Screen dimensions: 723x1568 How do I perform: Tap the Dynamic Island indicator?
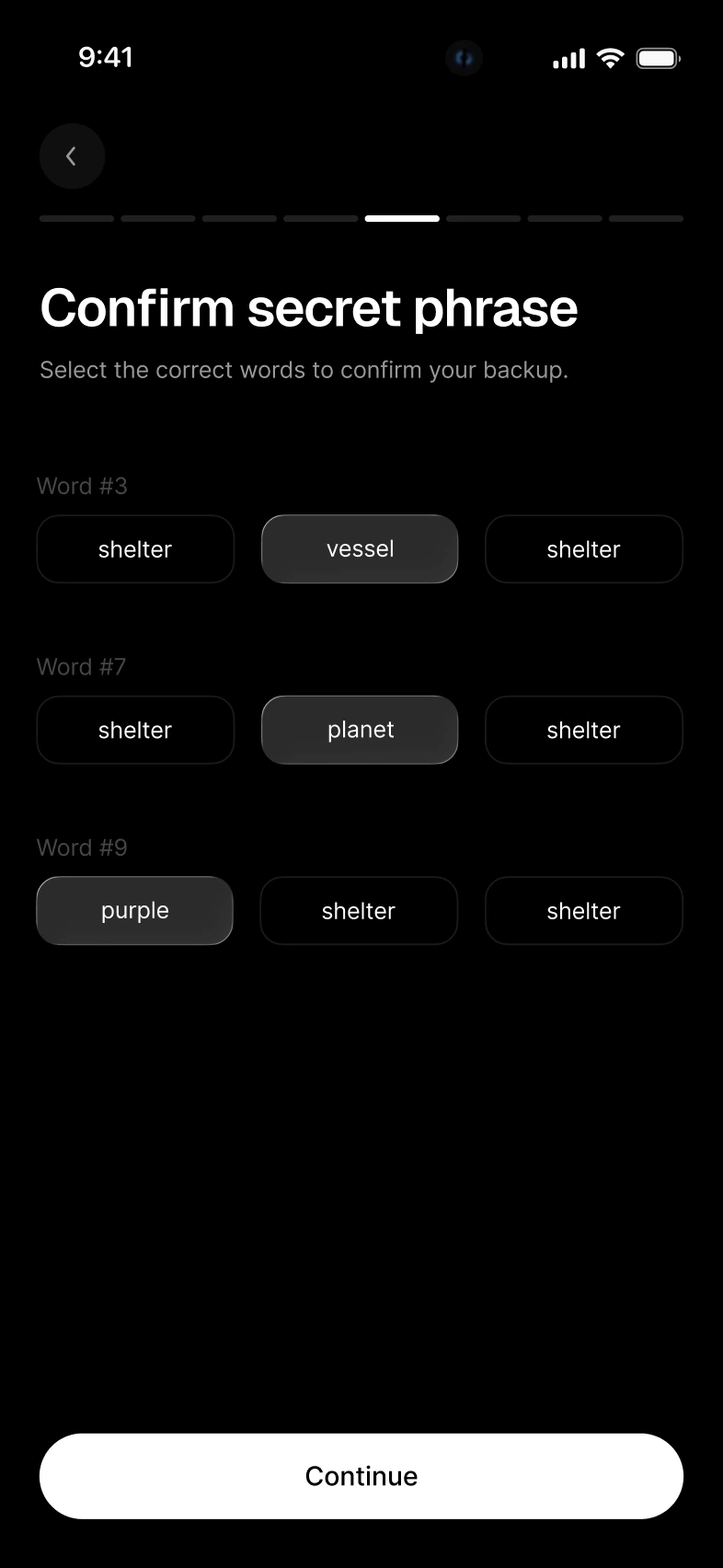pyautogui.click(x=464, y=57)
